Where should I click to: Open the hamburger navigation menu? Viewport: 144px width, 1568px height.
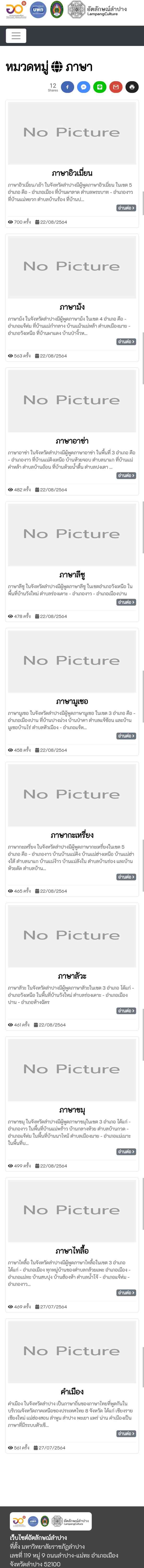16,36
